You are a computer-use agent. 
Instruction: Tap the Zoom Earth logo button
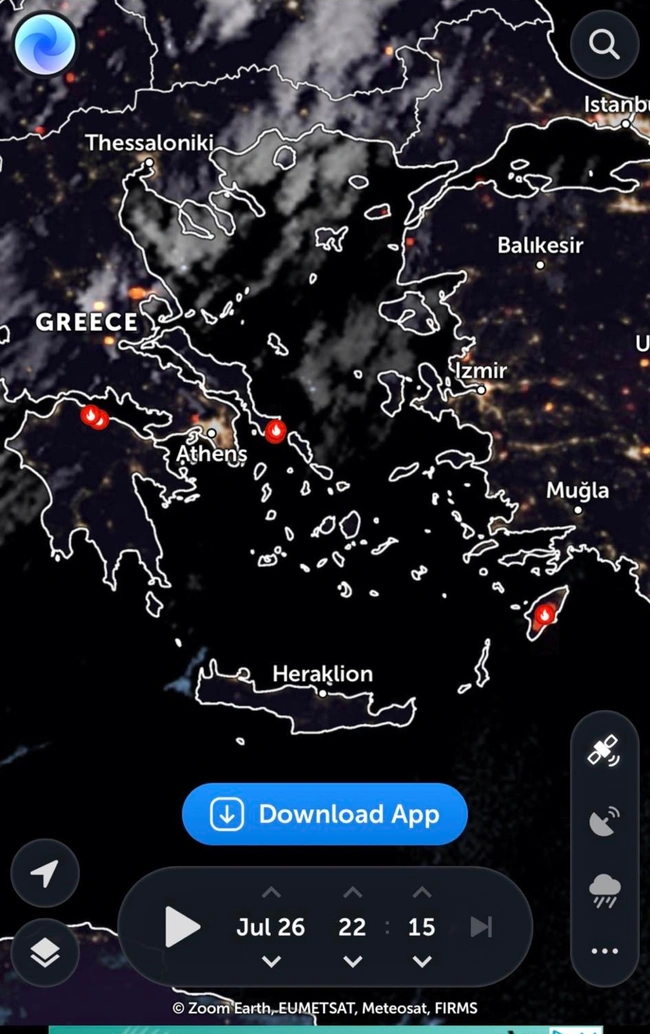point(45,44)
